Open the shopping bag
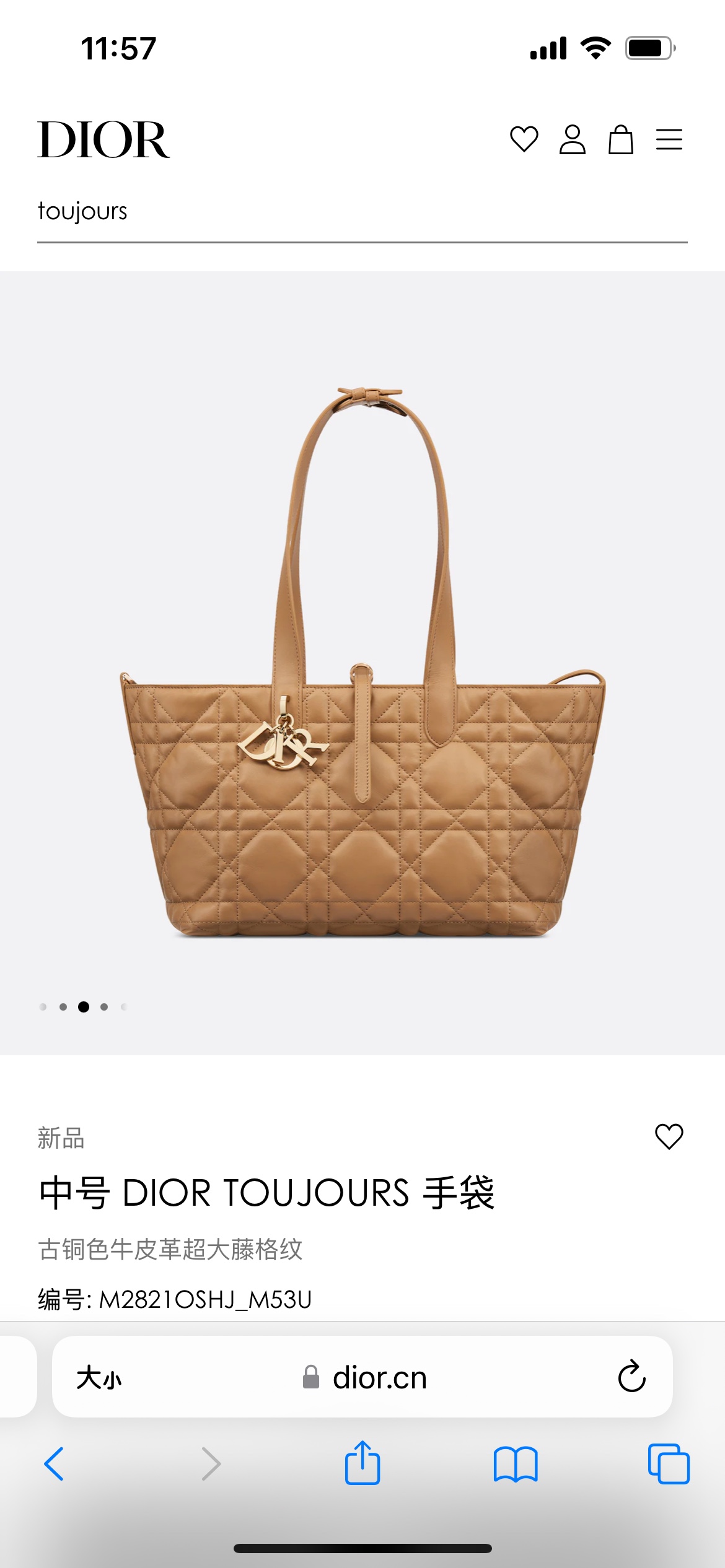Viewport: 725px width, 1568px height. tap(620, 139)
